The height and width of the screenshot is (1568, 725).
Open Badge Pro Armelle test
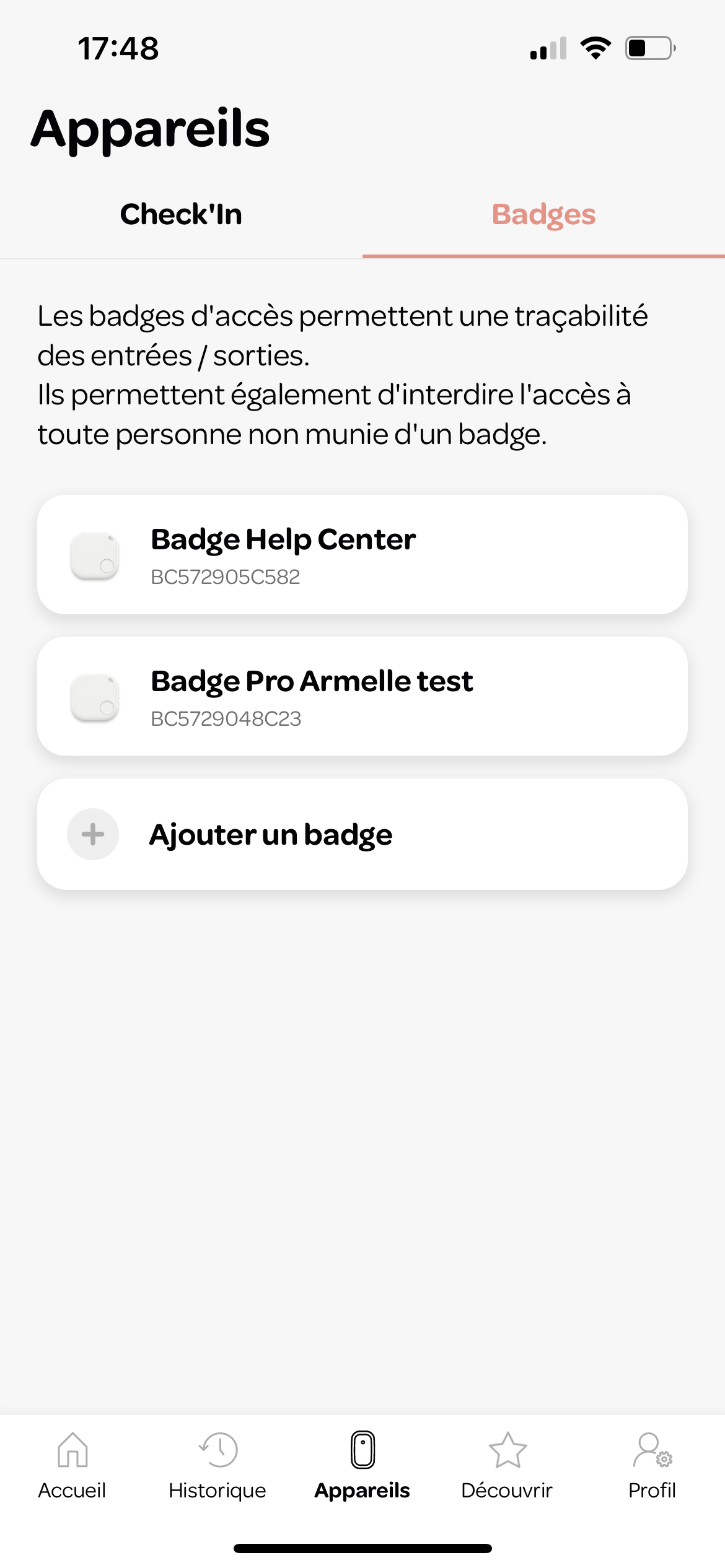pos(362,696)
